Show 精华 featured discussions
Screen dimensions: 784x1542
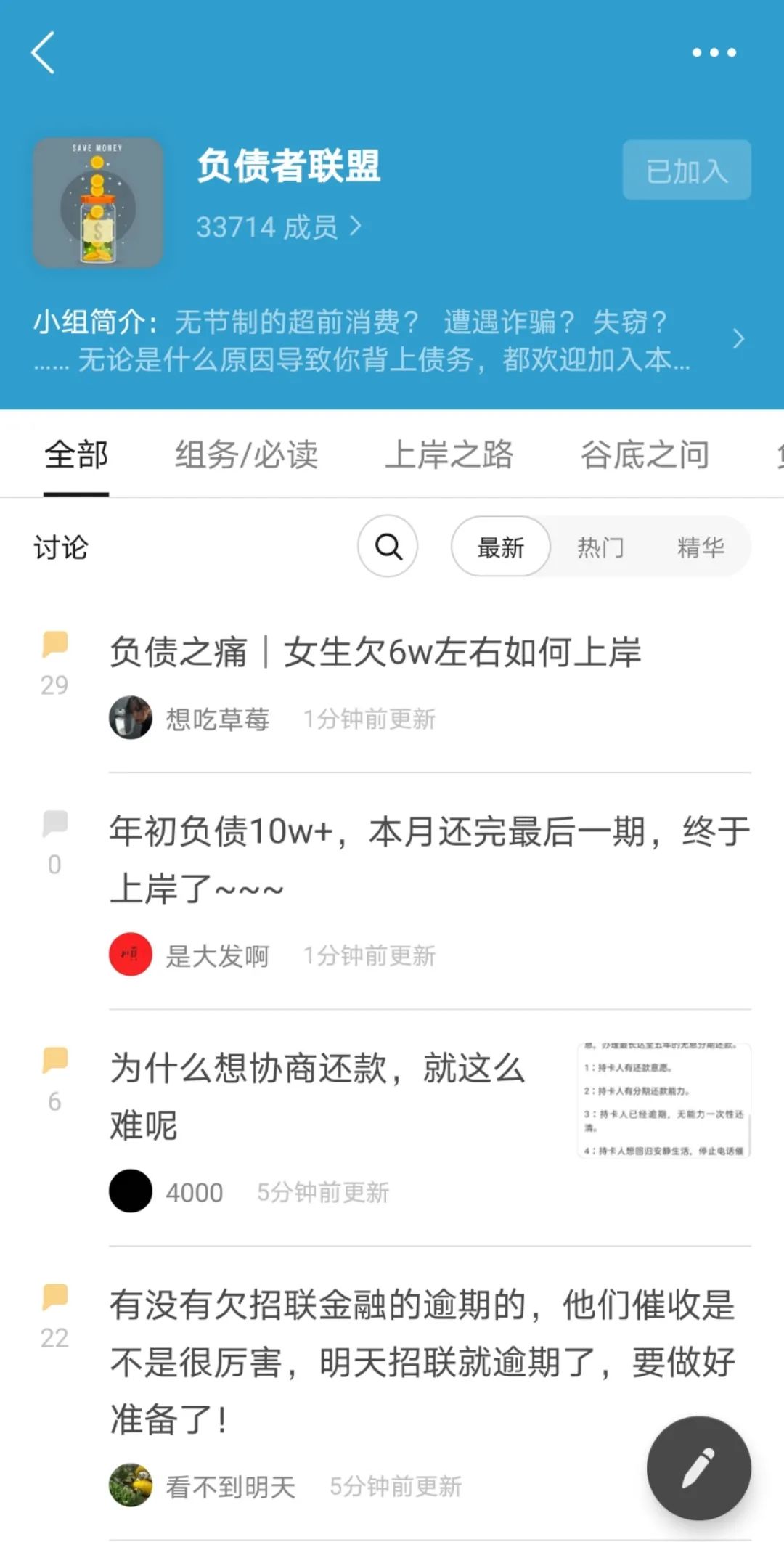(x=701, y=547)
